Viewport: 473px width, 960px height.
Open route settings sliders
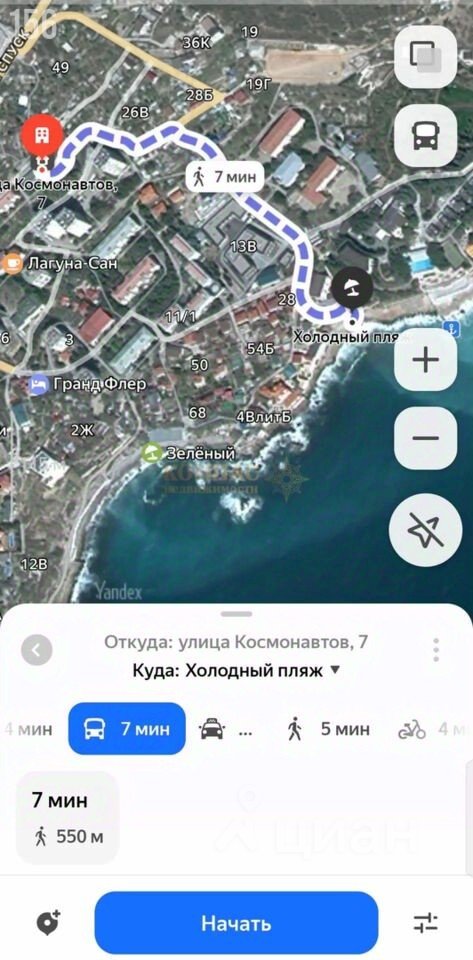pos(426,923)
